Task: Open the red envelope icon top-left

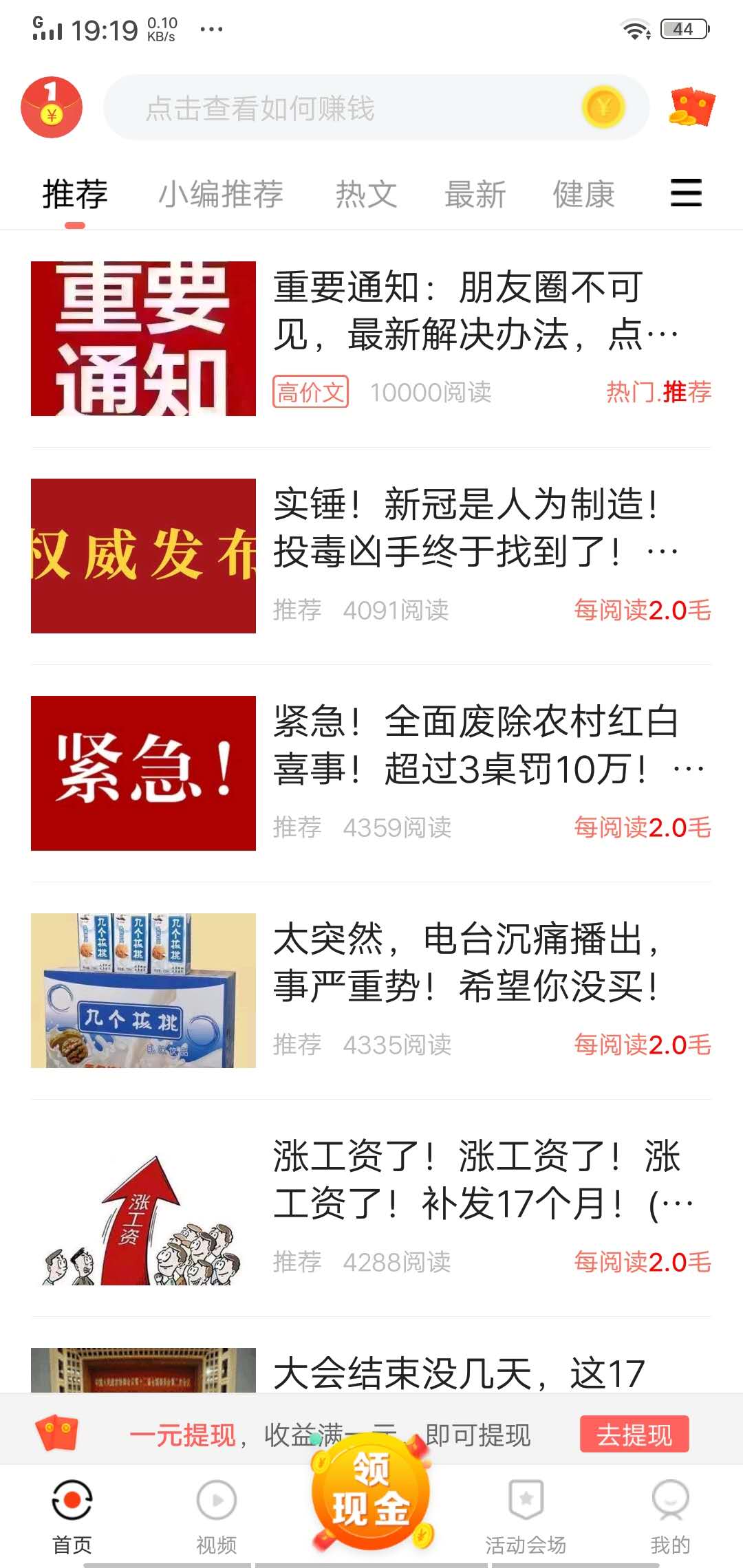Action: pos(53,107)
